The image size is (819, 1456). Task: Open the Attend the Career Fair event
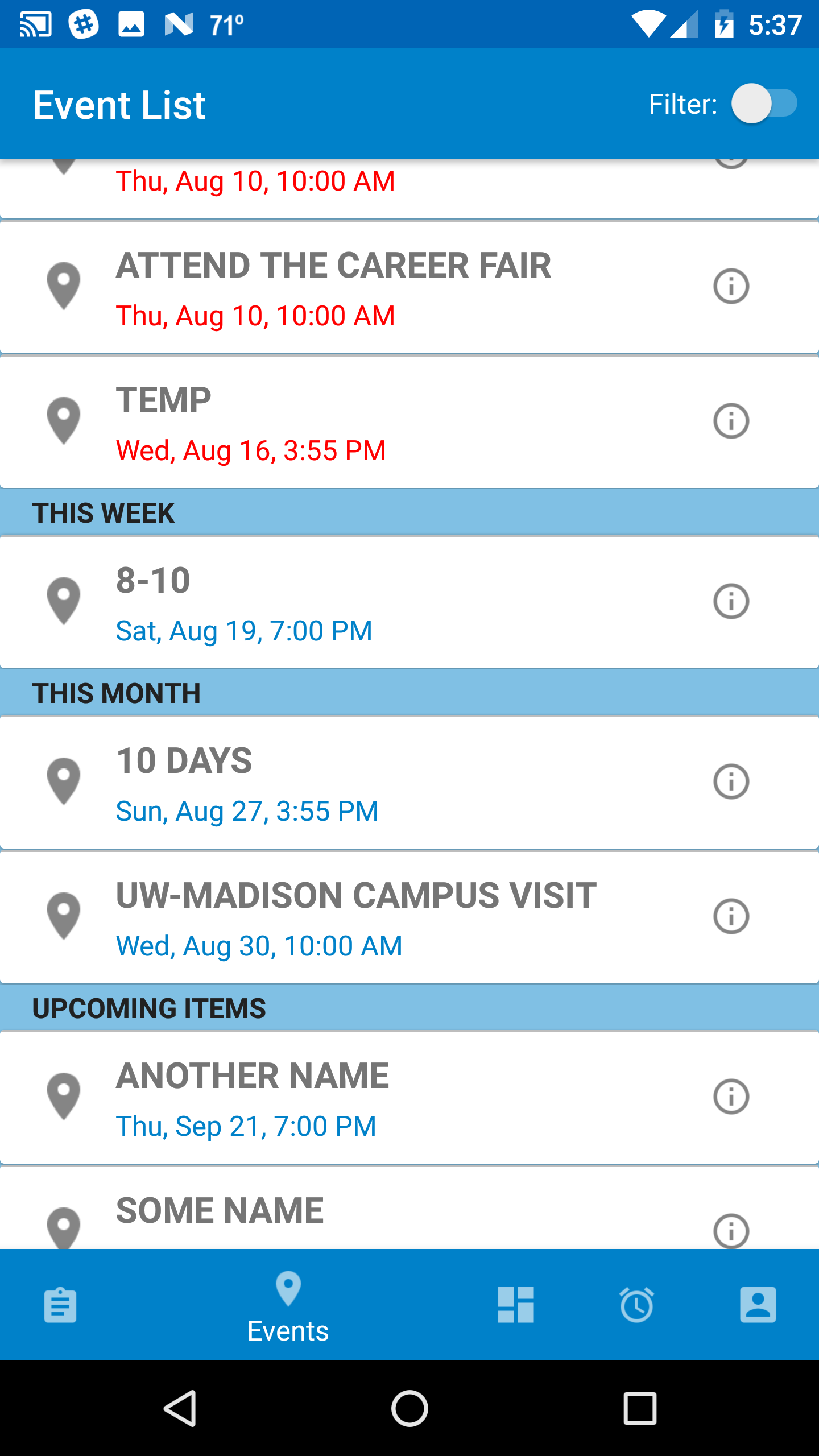click(333, 287)
